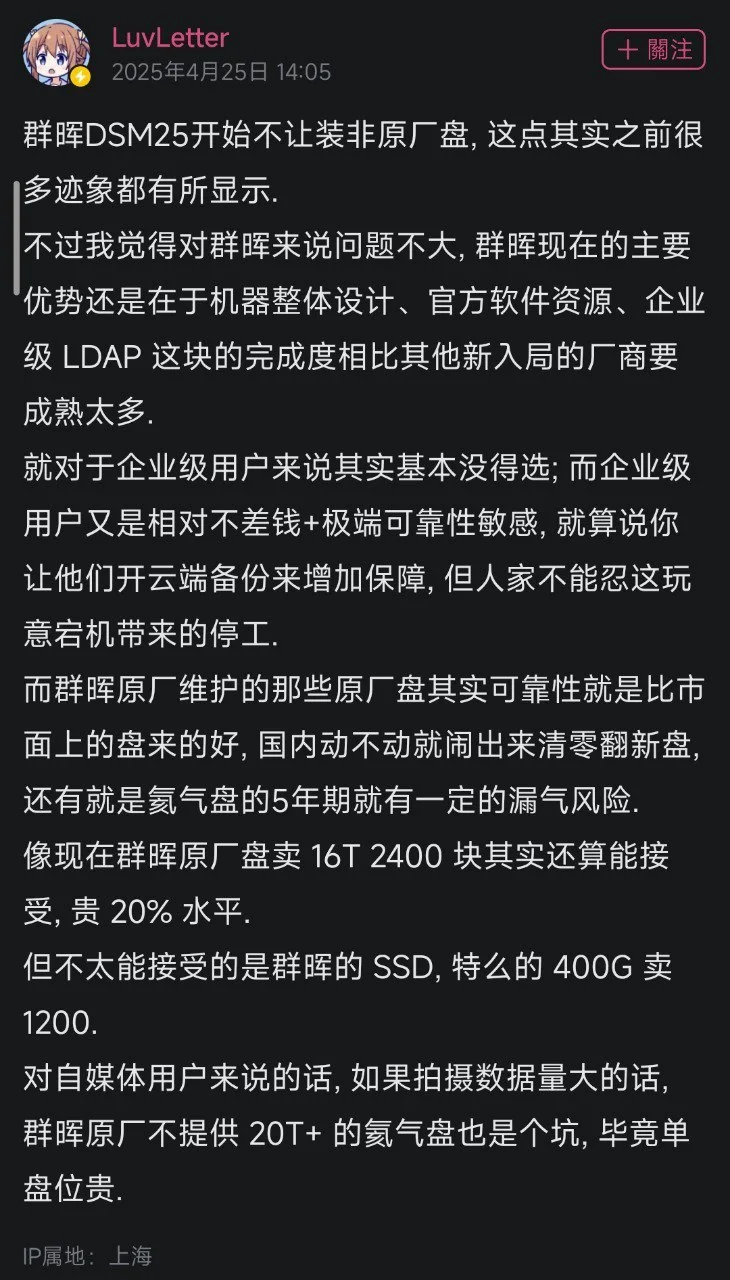Follow LuvLetter with the 關注 button
This screenshot has height=1280, width=730.
[653, 49]
